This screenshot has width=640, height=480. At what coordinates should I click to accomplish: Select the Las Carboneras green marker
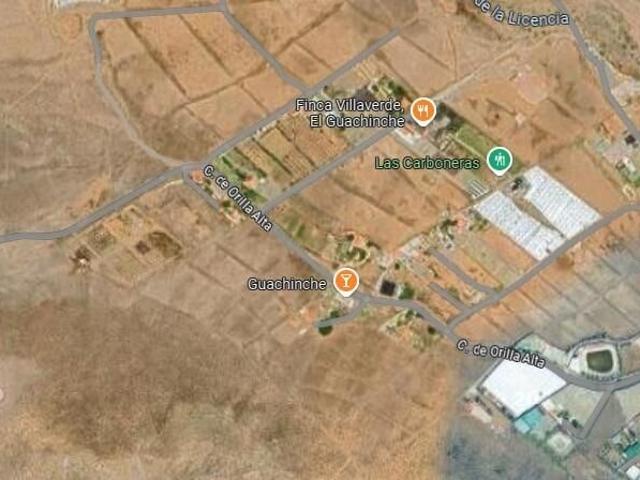coord(499,159)
